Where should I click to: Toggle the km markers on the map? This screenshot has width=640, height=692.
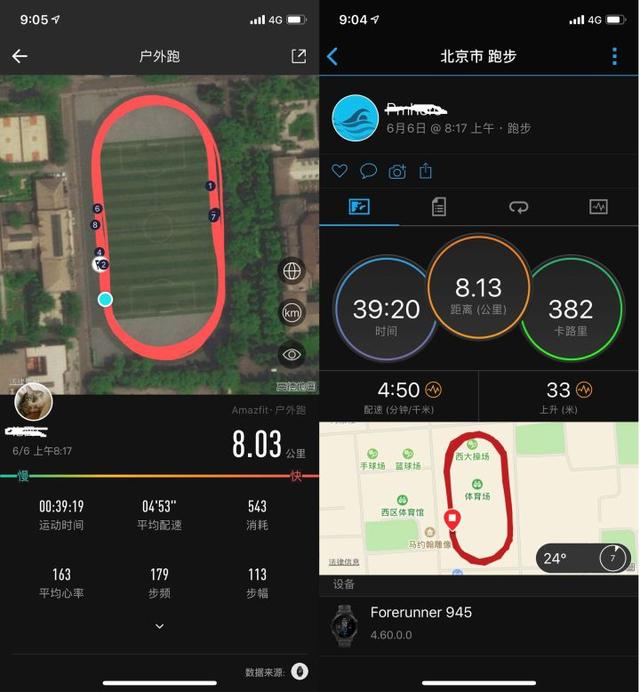291,313
